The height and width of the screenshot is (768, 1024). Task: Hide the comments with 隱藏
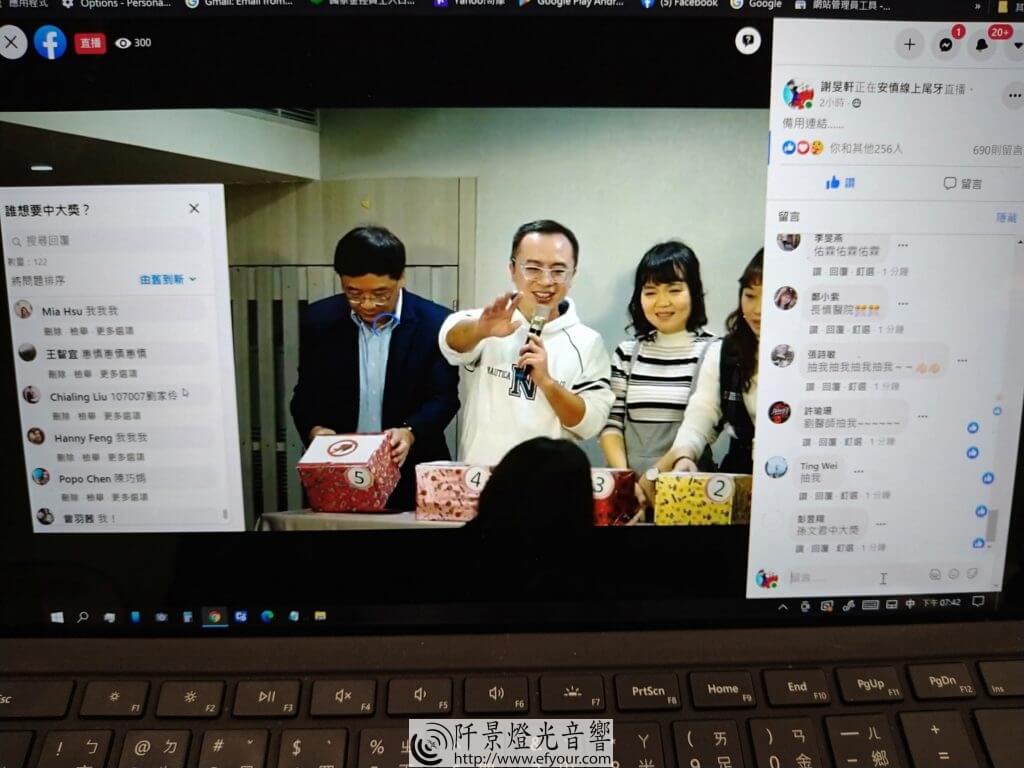coord(1005,217)
